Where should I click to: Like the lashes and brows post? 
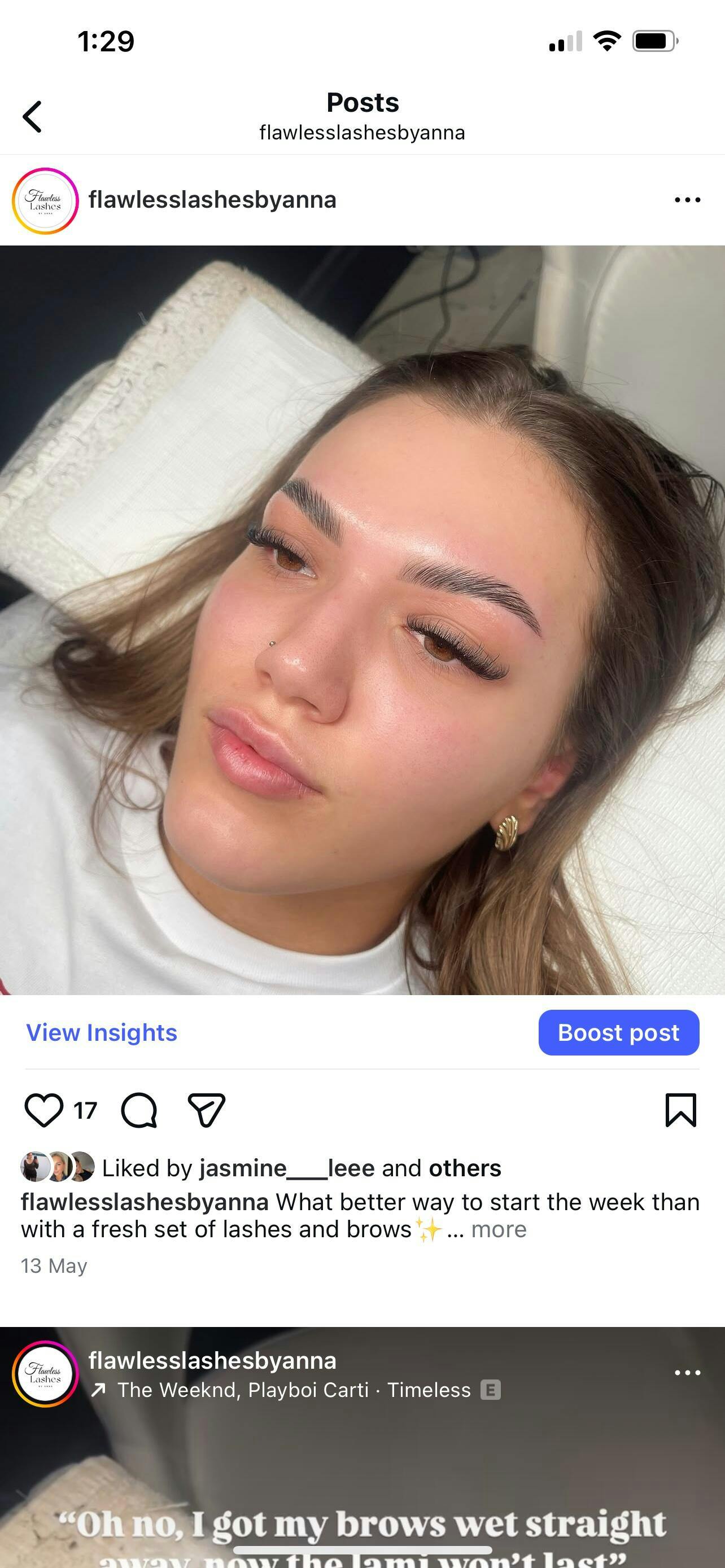[x=44, y=1110]
